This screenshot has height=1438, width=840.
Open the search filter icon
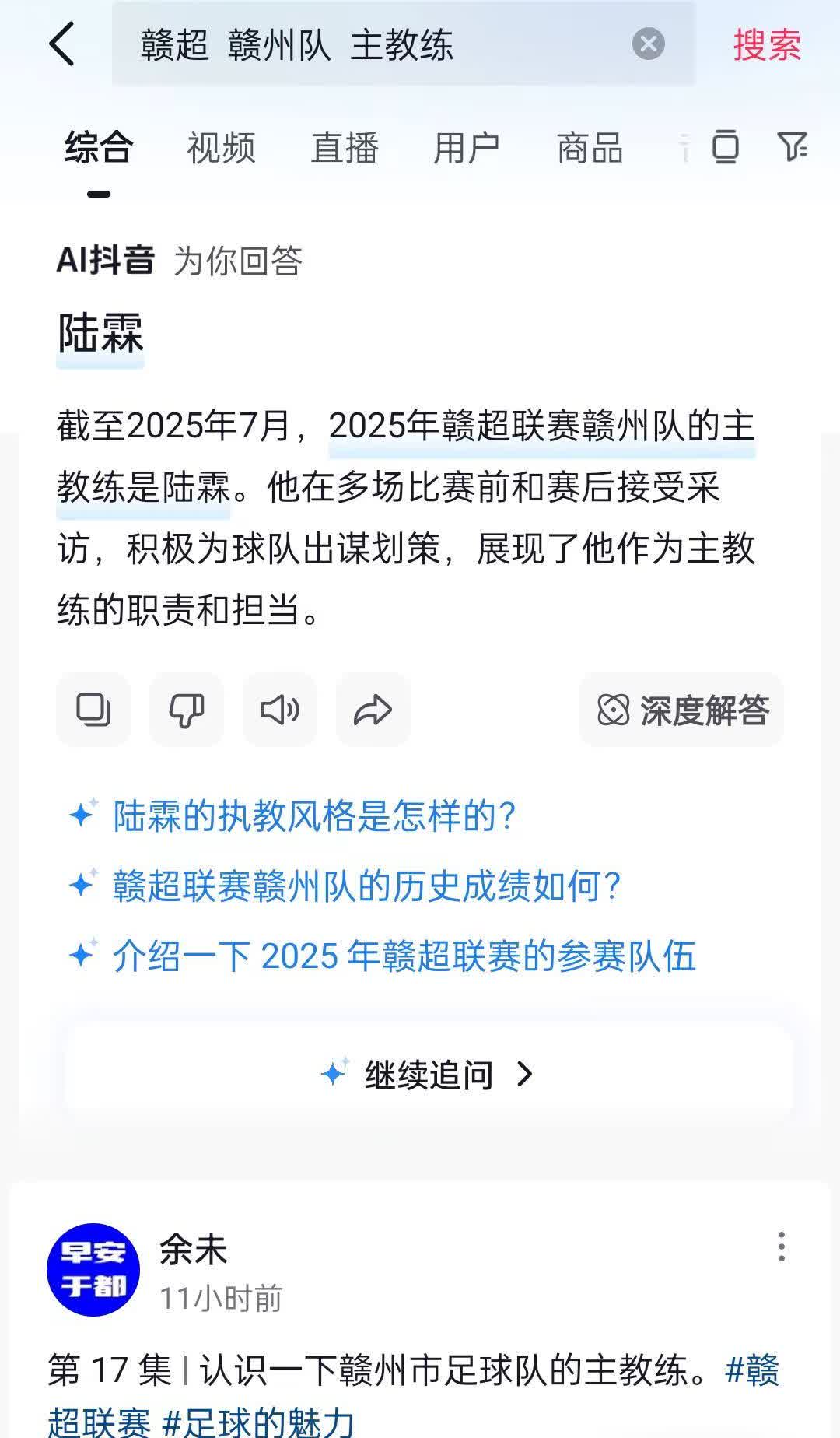[792, 146]
